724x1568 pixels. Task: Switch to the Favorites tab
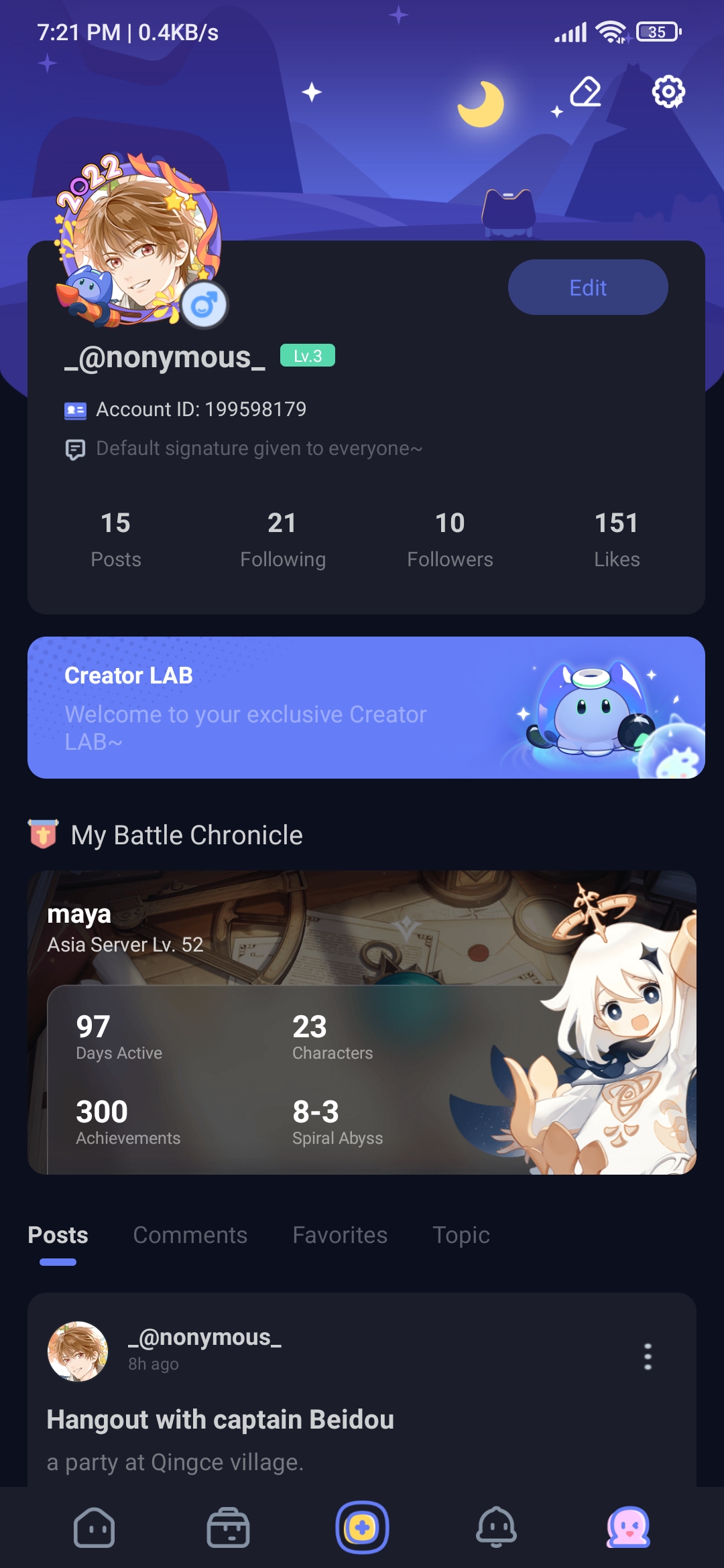(340, 1235)
